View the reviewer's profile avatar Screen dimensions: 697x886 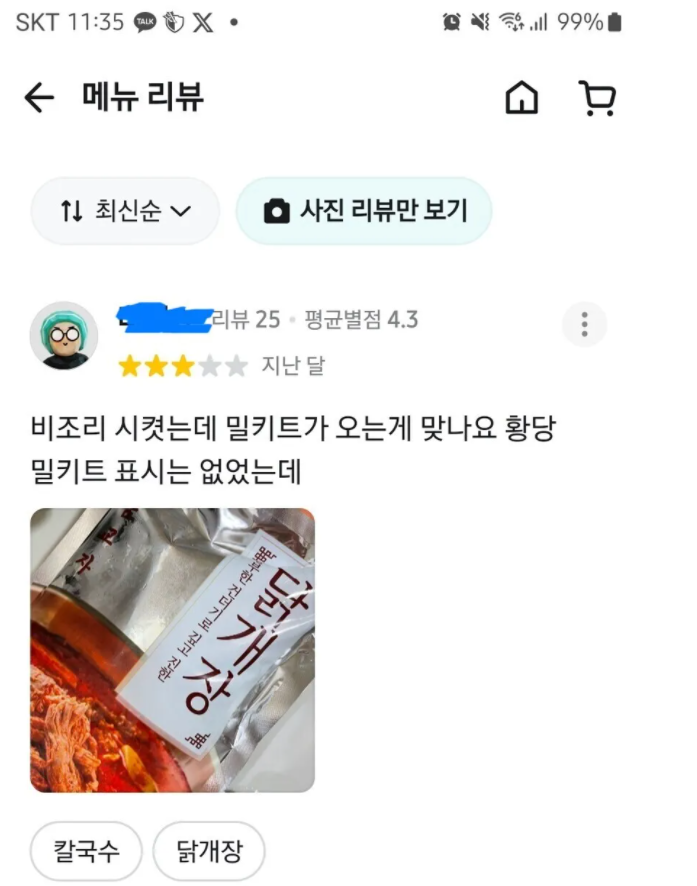click(64, 336)
